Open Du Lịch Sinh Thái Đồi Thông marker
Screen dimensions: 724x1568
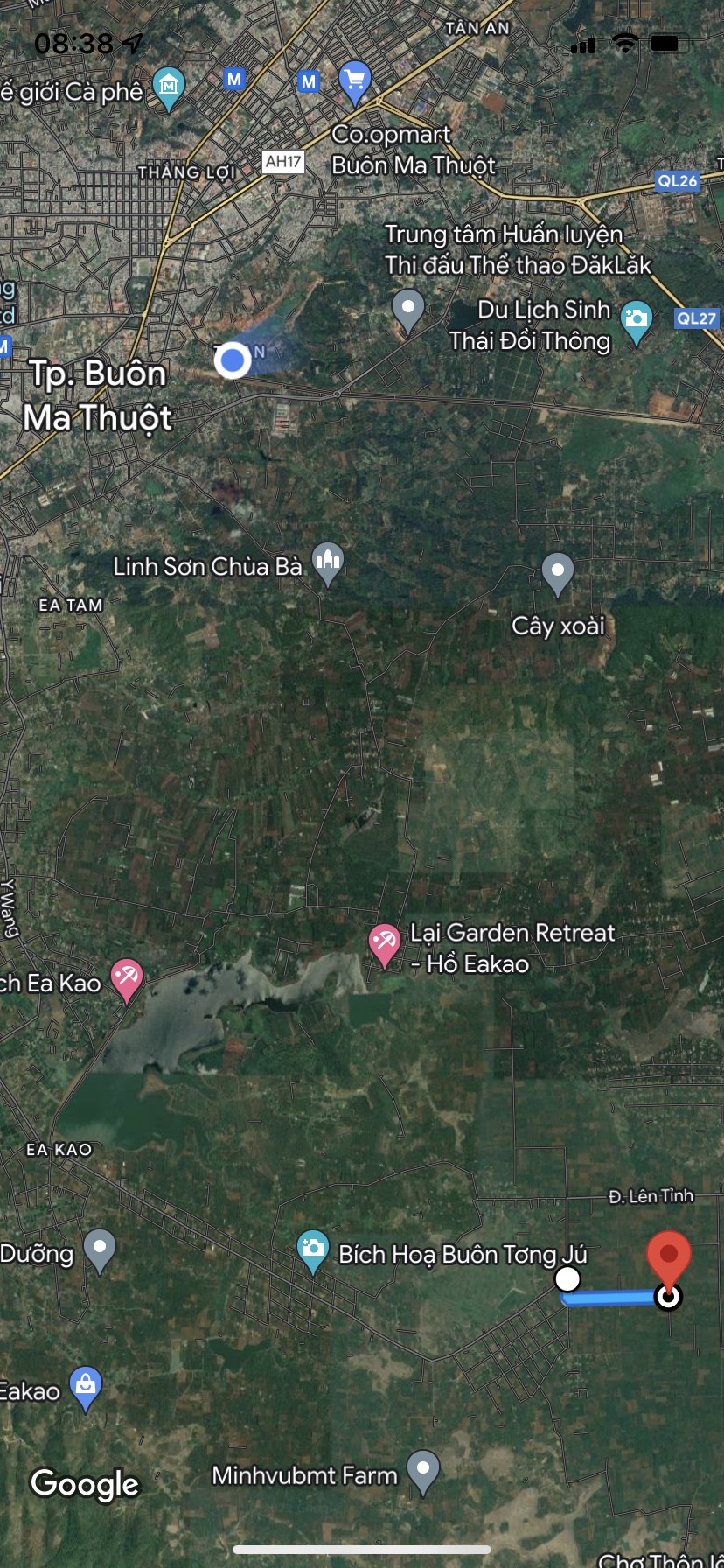[636, 319]
